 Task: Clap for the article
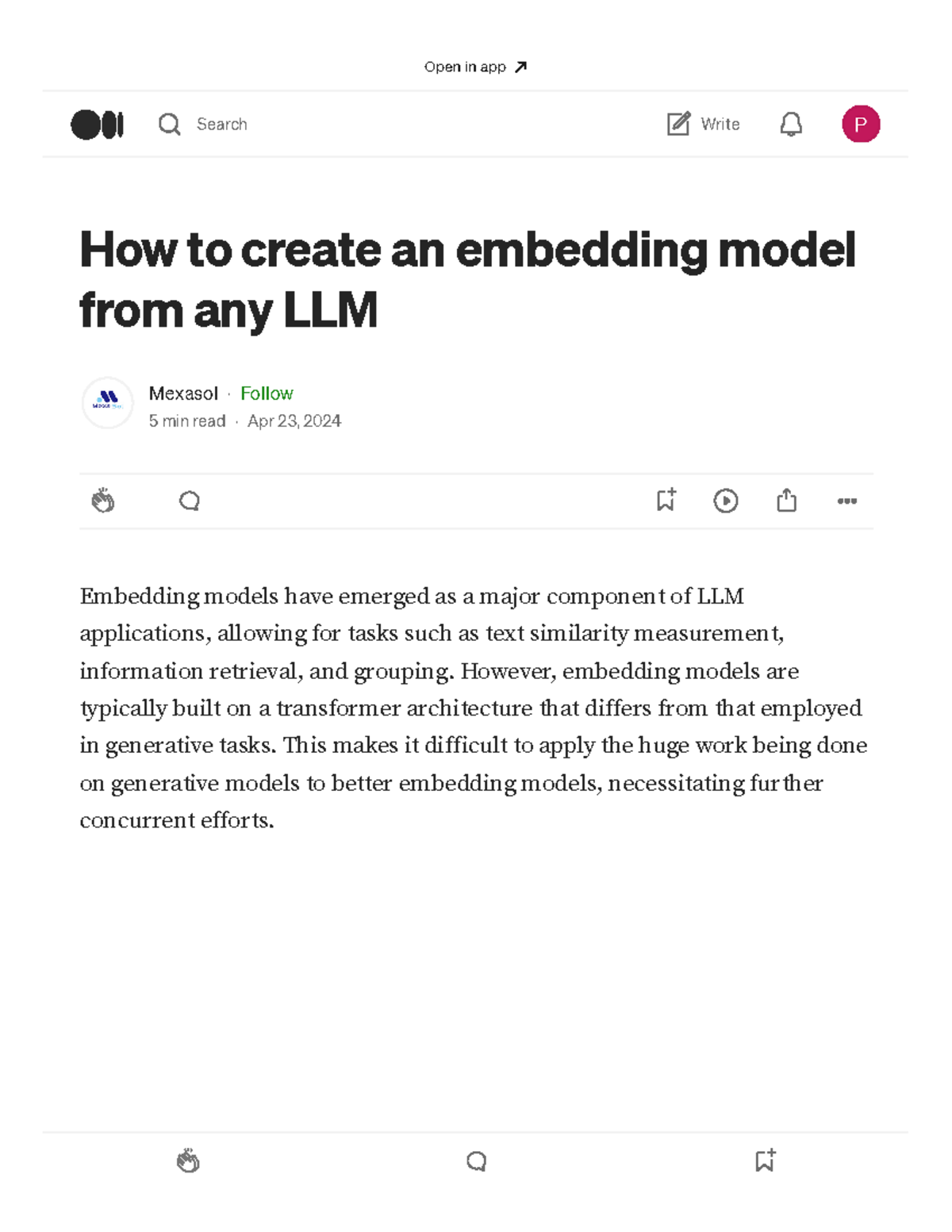[103, 501]
